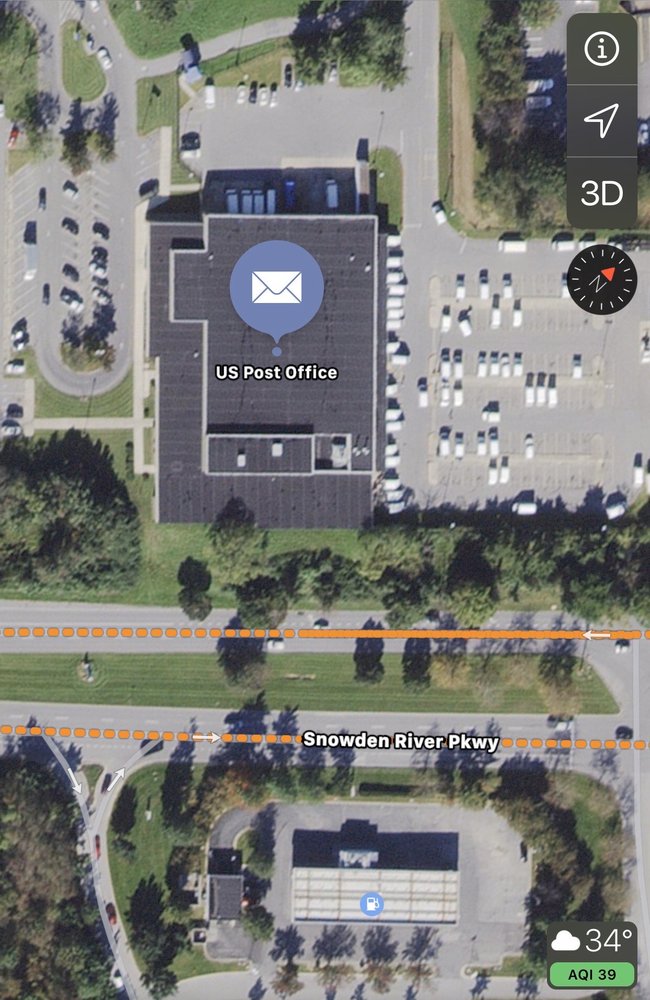Viewport: 650px width, 1000px height.
Task: Center map on current location
Action: [x=601, y=121]
